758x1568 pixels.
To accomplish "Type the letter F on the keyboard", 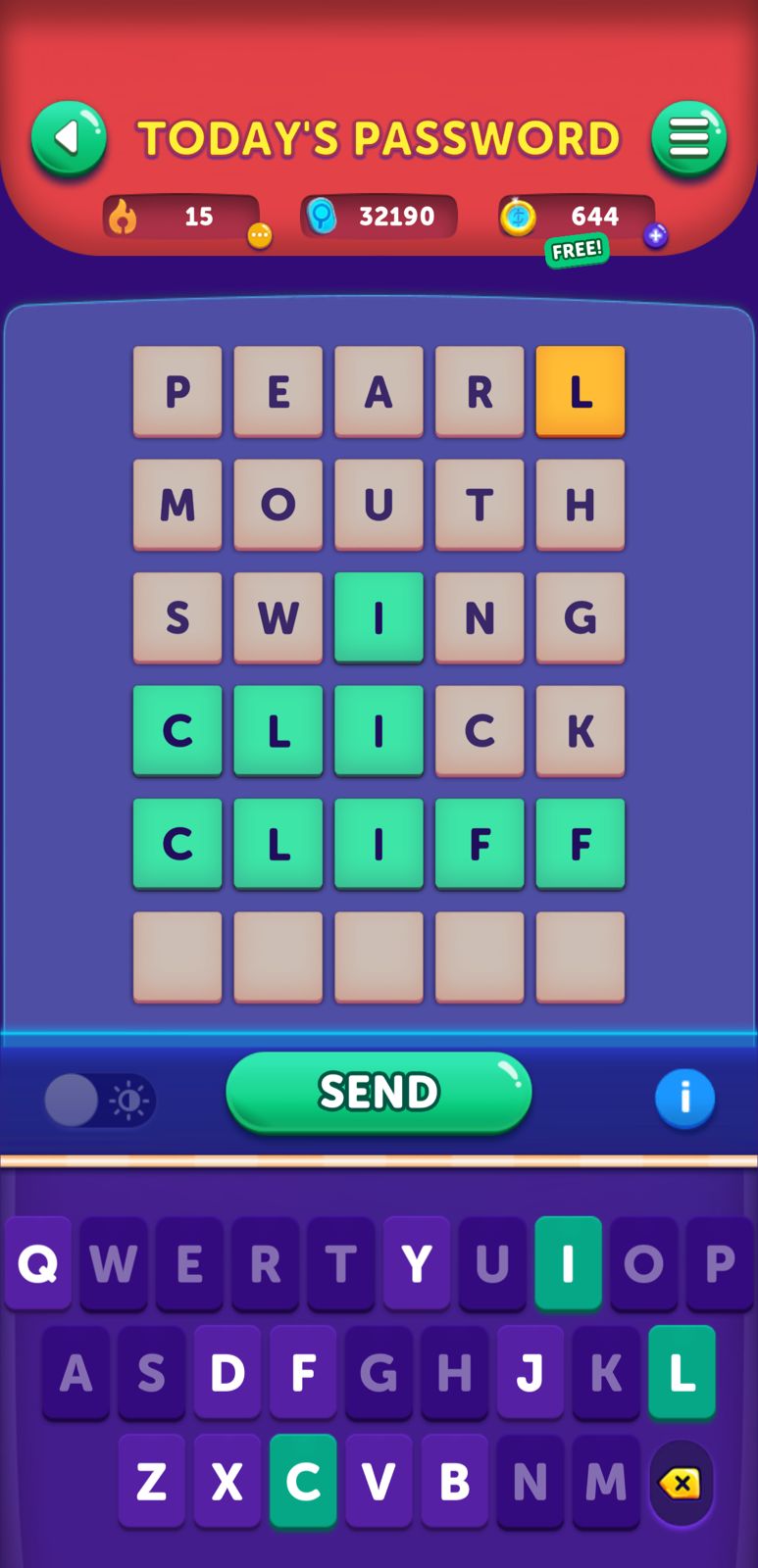I will coord(303,1372).
